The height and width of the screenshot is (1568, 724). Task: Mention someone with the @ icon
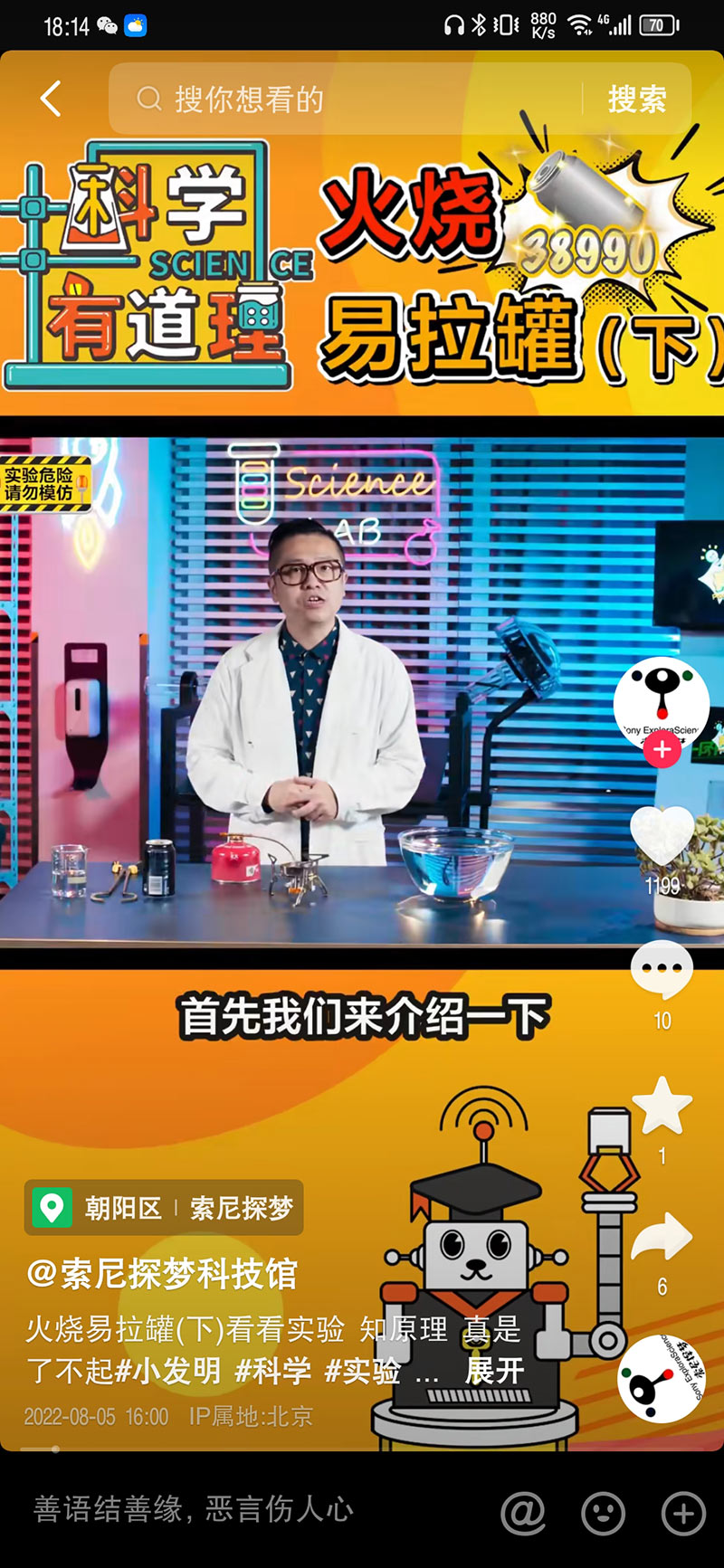[523, 1512]
